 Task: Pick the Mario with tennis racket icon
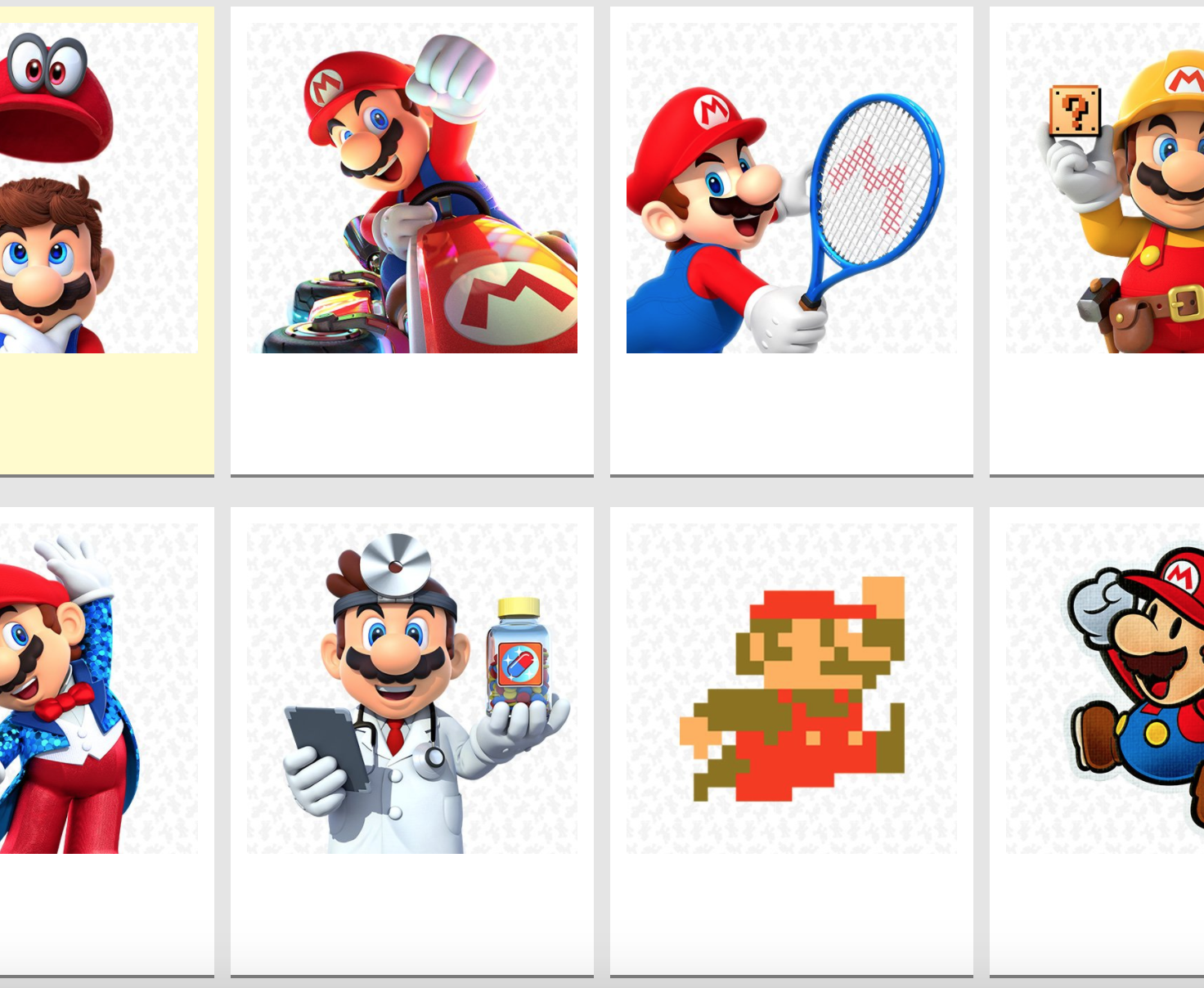[791, 190]
